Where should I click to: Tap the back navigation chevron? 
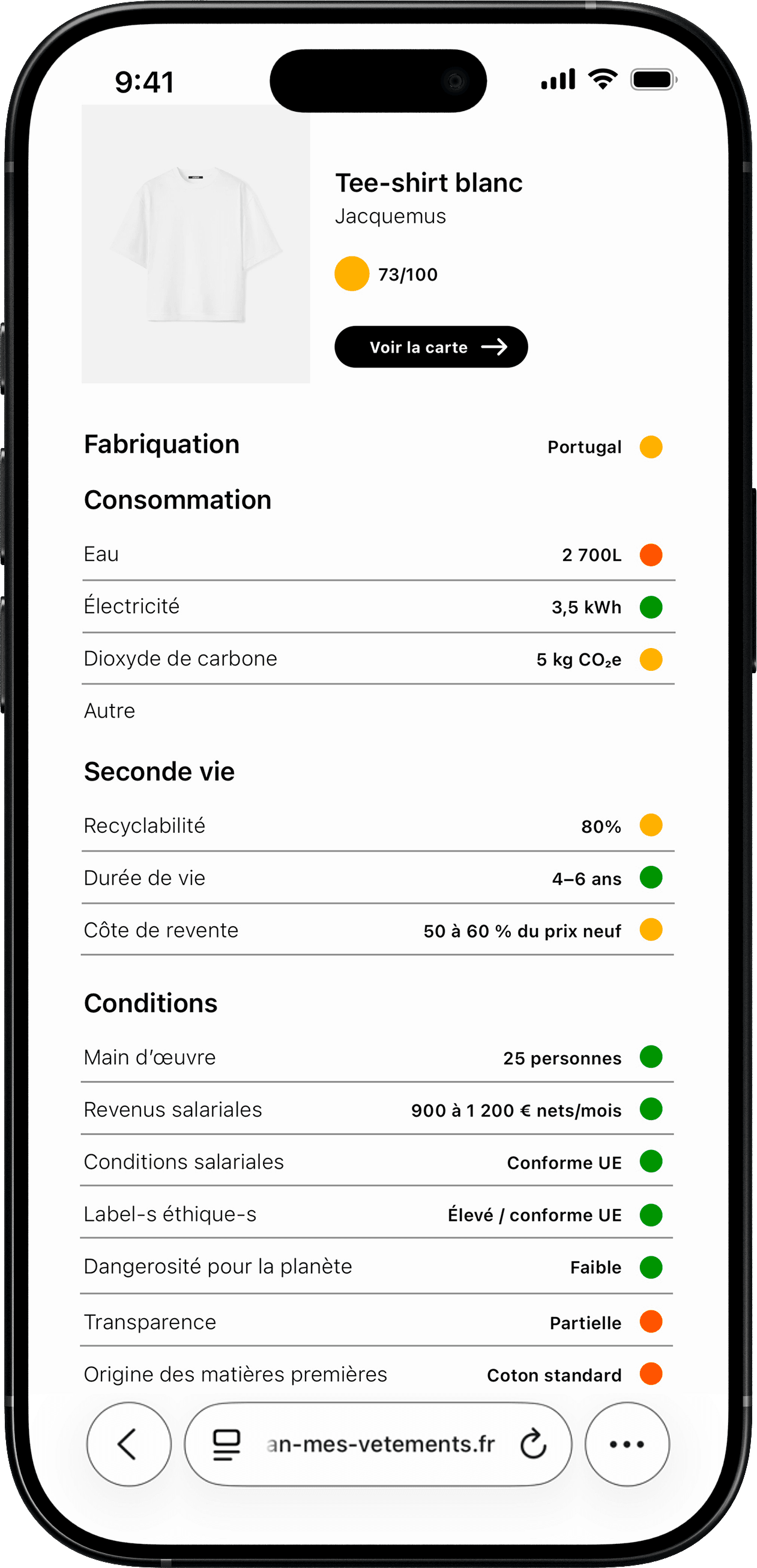[128, 1445]
